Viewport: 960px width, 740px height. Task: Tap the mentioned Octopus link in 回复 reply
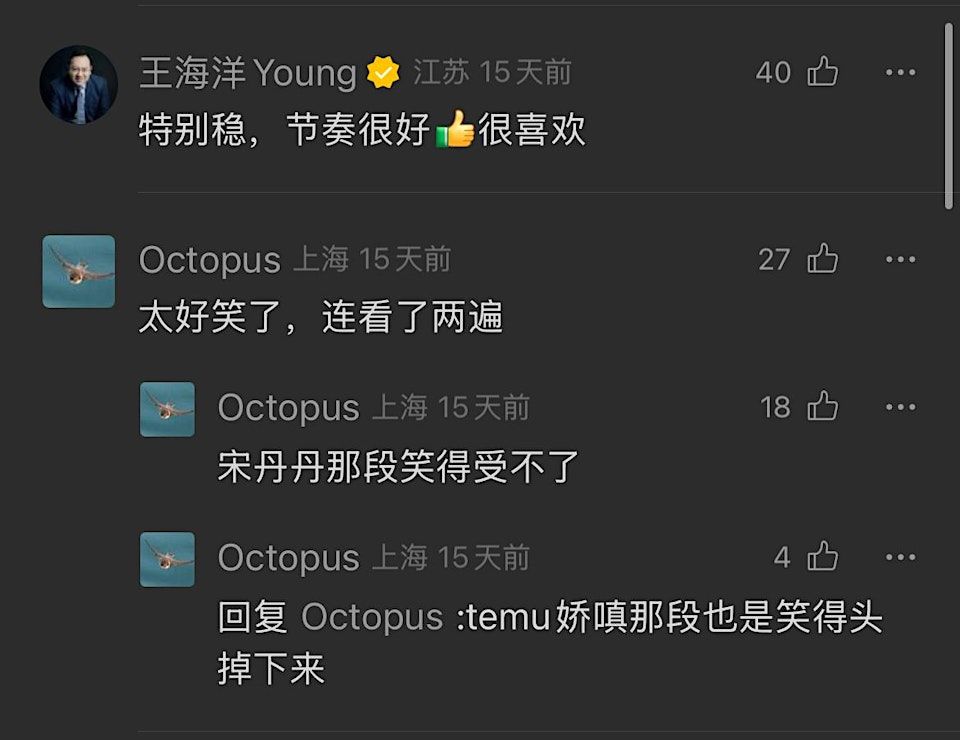pos(371,618)
